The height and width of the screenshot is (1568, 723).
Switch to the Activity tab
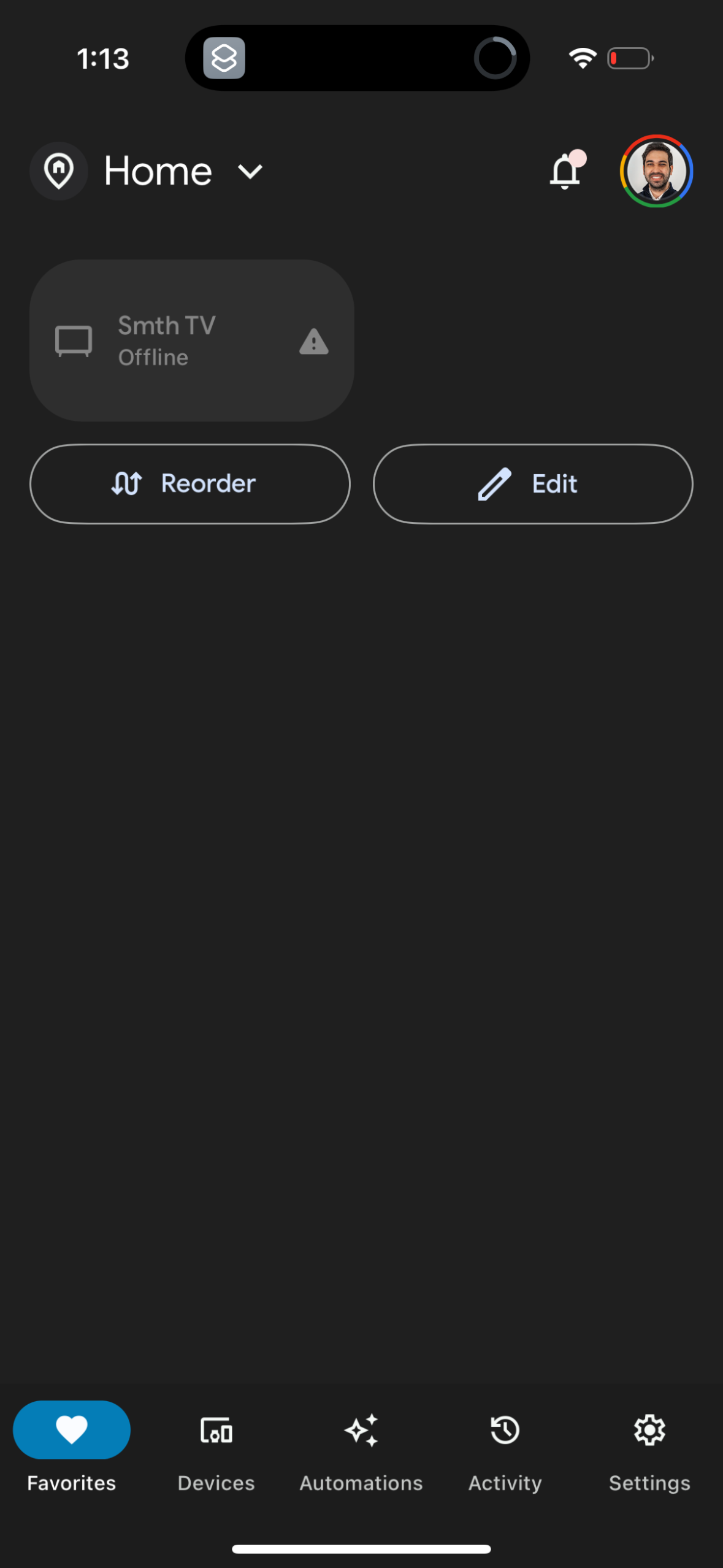coord(504,1448)
